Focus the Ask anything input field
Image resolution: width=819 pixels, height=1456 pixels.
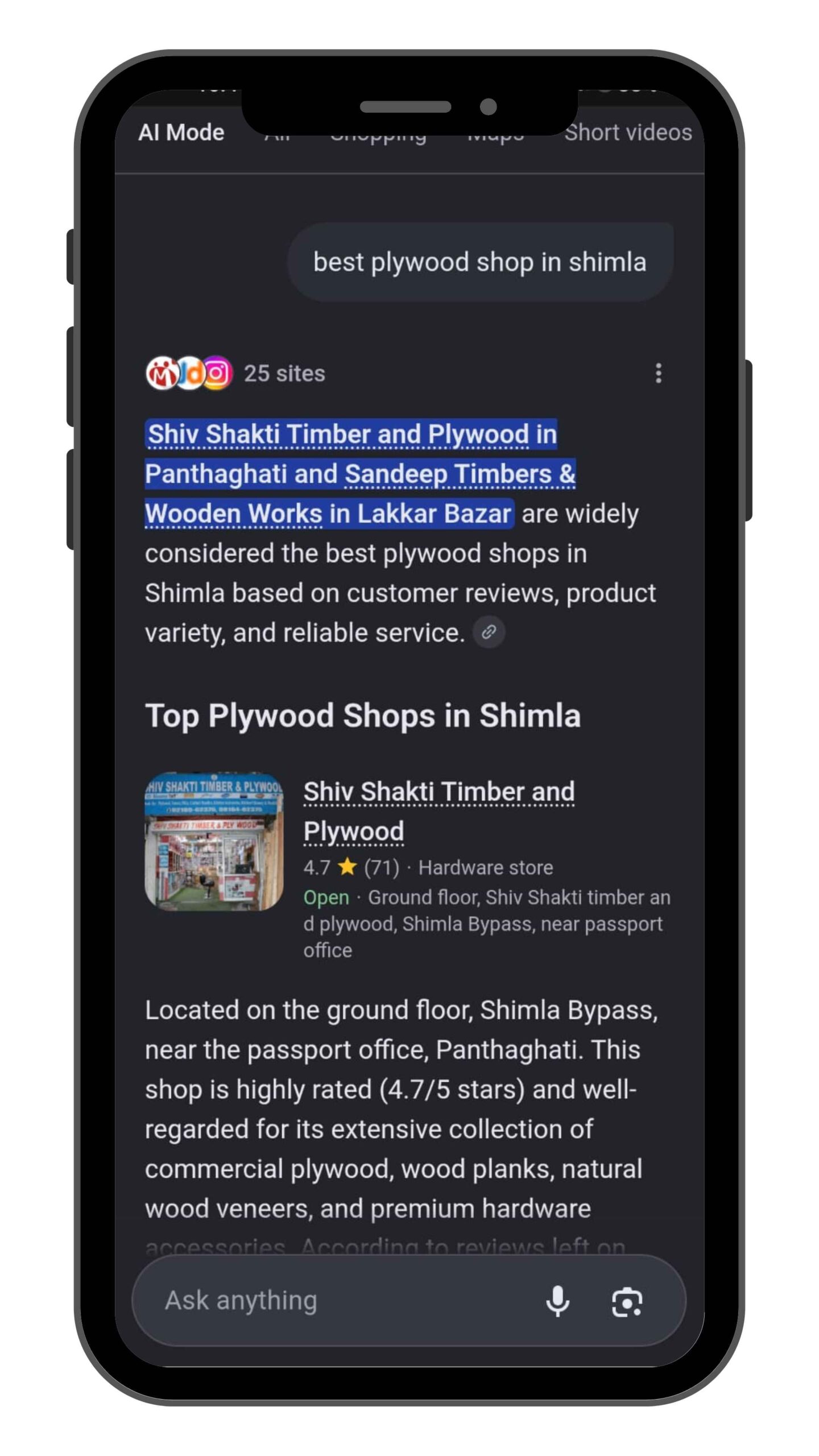[x=341, y=1300]
